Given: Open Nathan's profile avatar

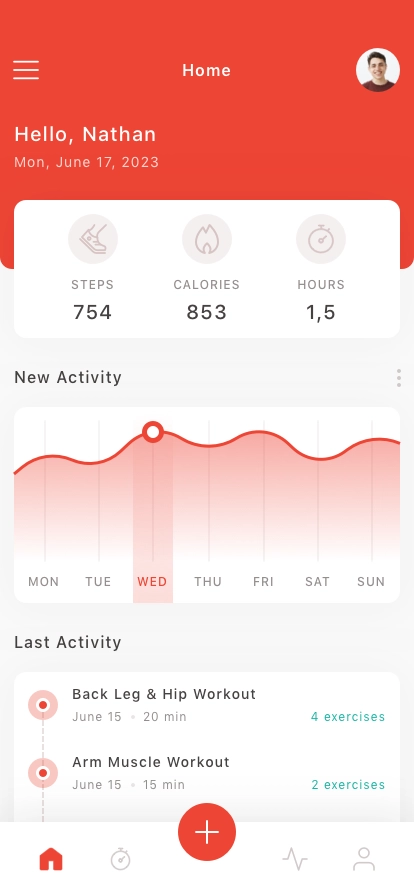Looking at the screenshot, I should pos(377,70).
